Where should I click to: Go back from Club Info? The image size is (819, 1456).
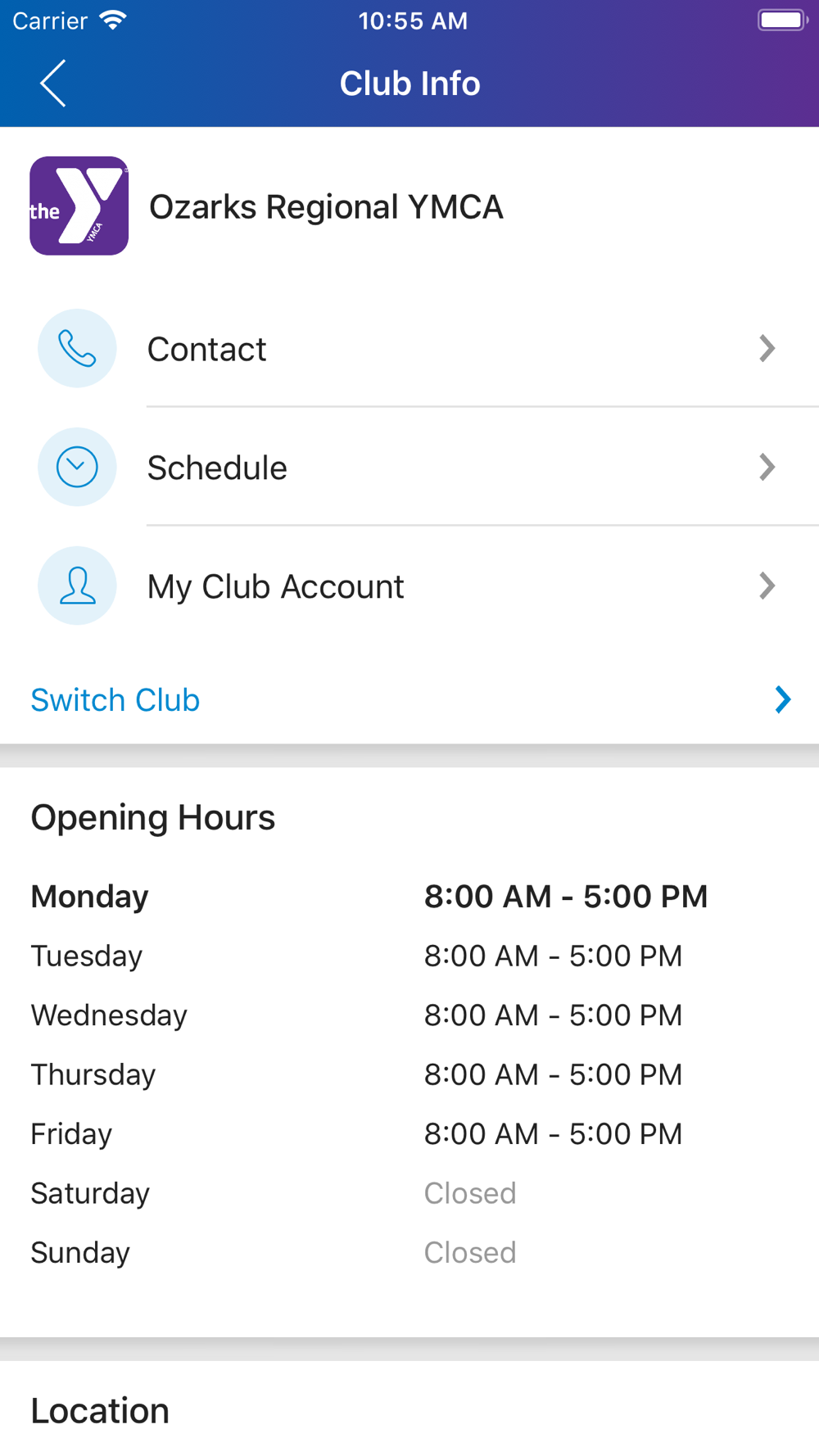53,84
